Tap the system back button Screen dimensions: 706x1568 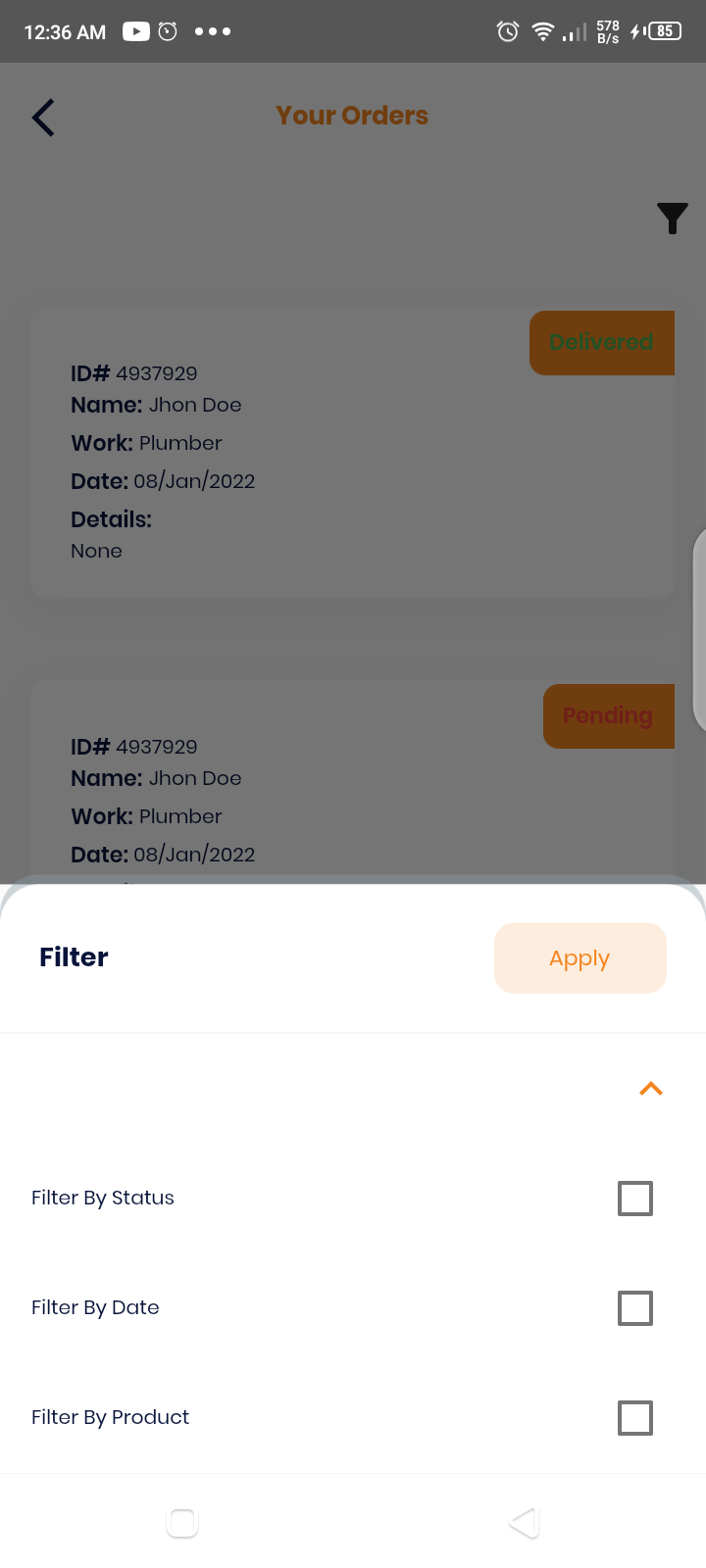(525, 1522)
